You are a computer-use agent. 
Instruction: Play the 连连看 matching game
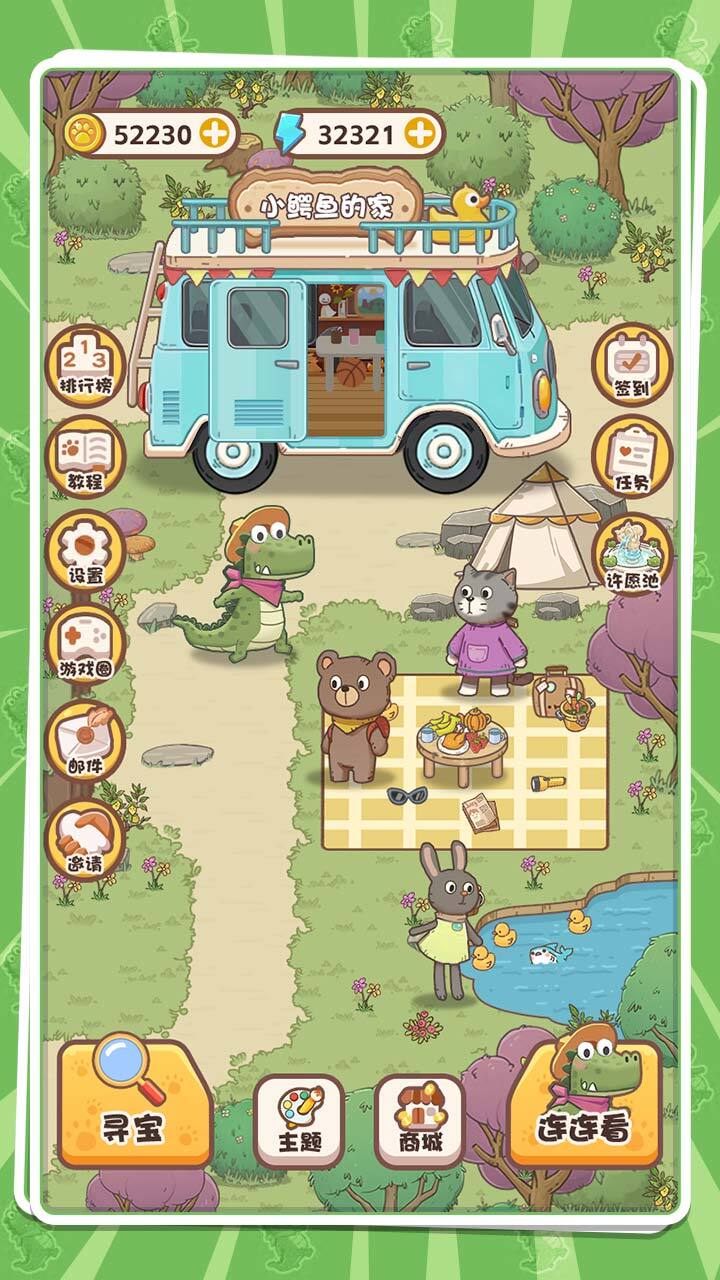pos(585,1107)
